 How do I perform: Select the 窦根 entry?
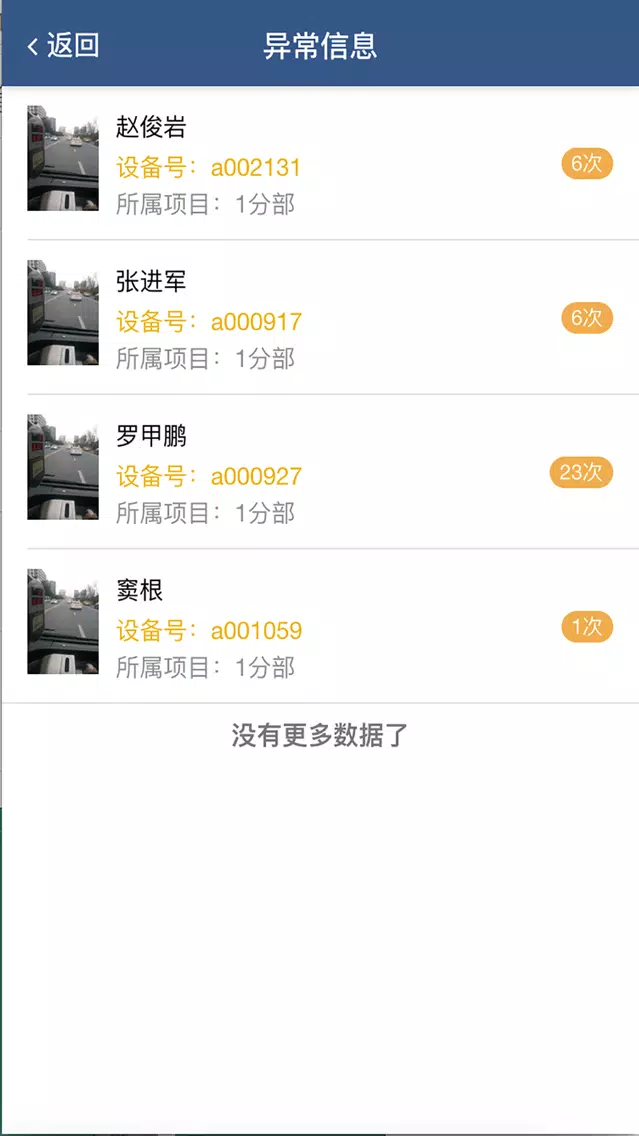point(320,626)
